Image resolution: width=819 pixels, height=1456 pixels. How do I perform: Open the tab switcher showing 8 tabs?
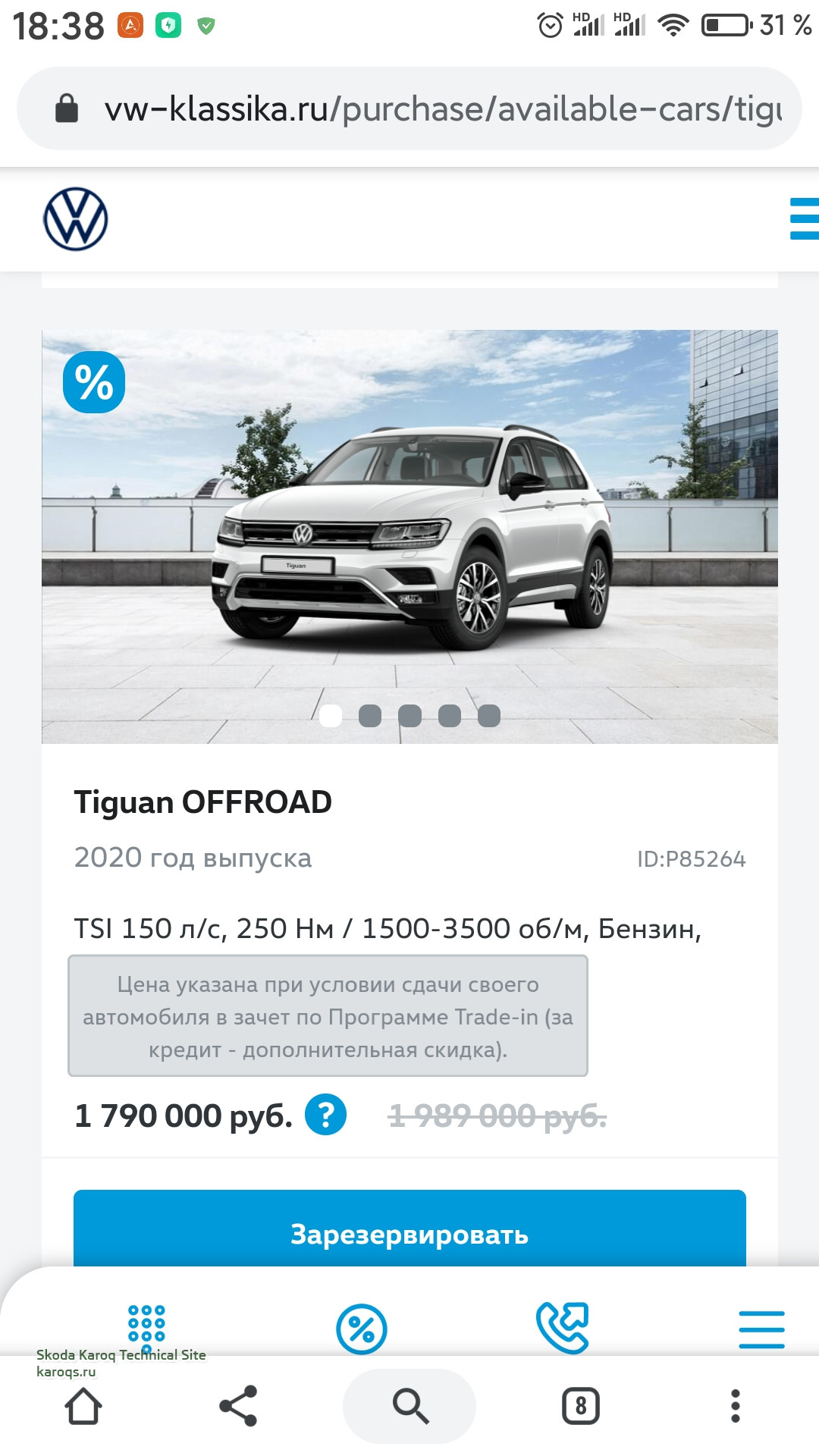point(581,1407)
